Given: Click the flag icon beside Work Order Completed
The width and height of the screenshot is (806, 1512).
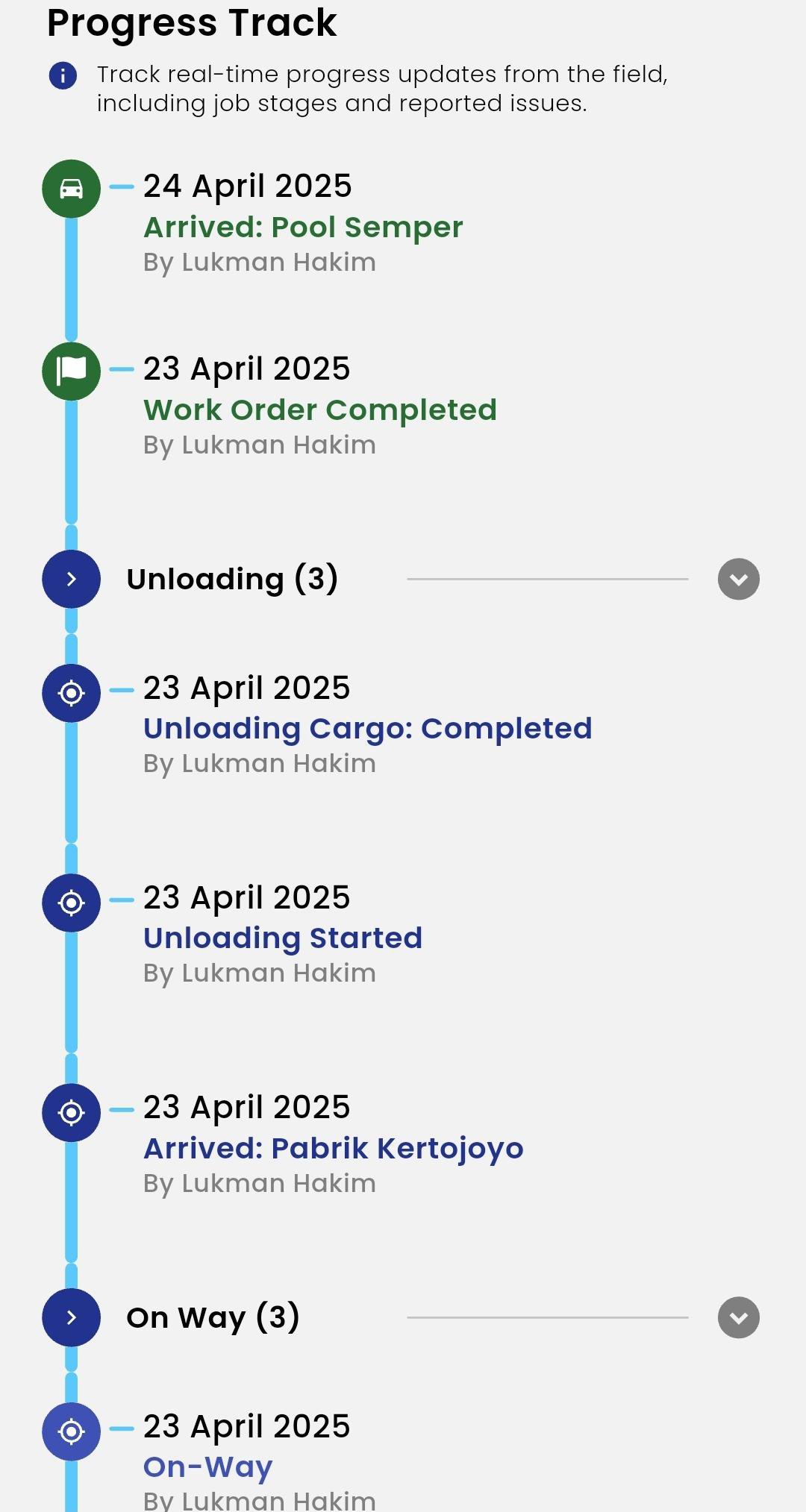Looking at the screenshot, I should click(71, 368).
